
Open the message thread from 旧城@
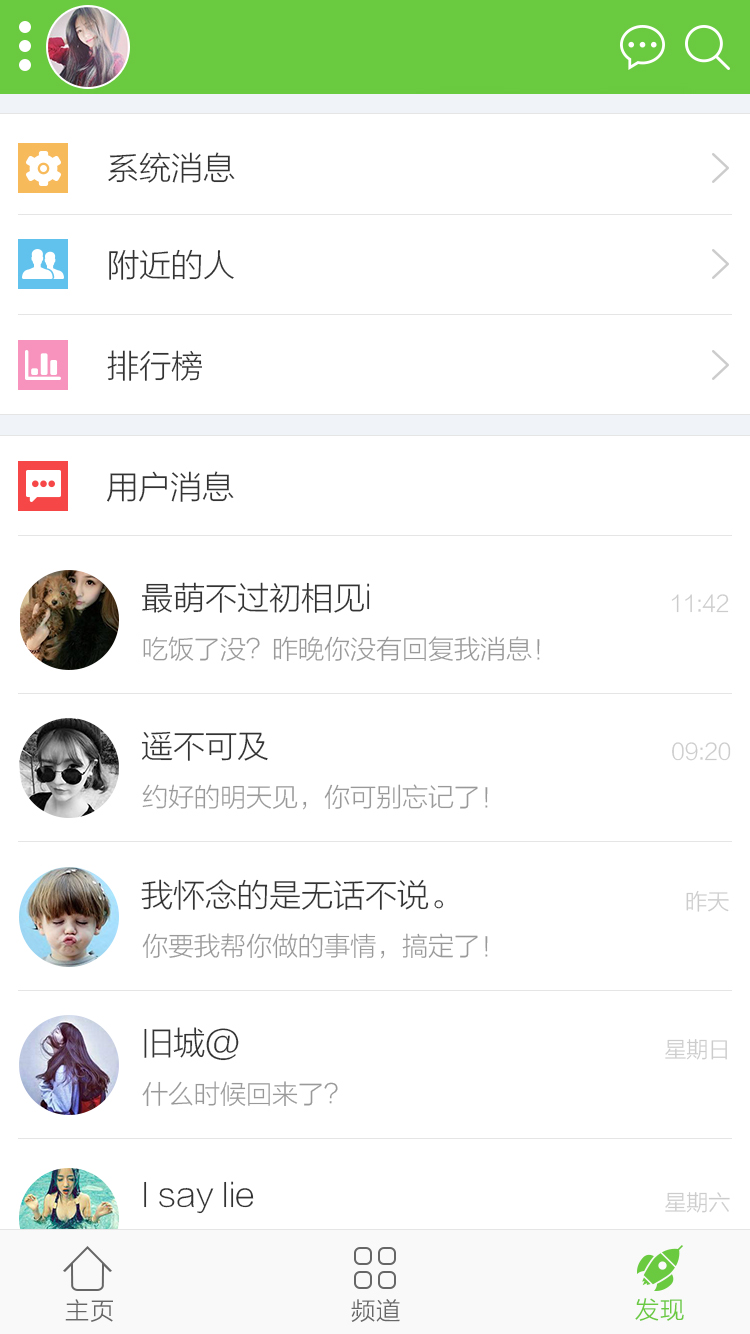[375, 1065]
